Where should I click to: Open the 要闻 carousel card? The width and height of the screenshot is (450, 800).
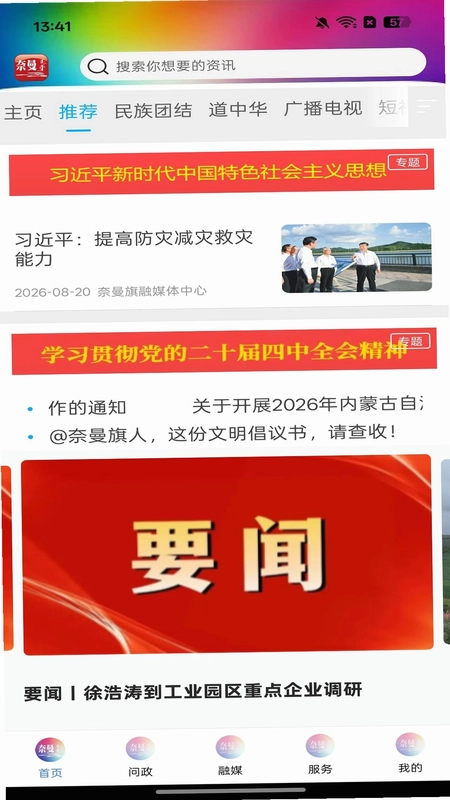(227, 554)
